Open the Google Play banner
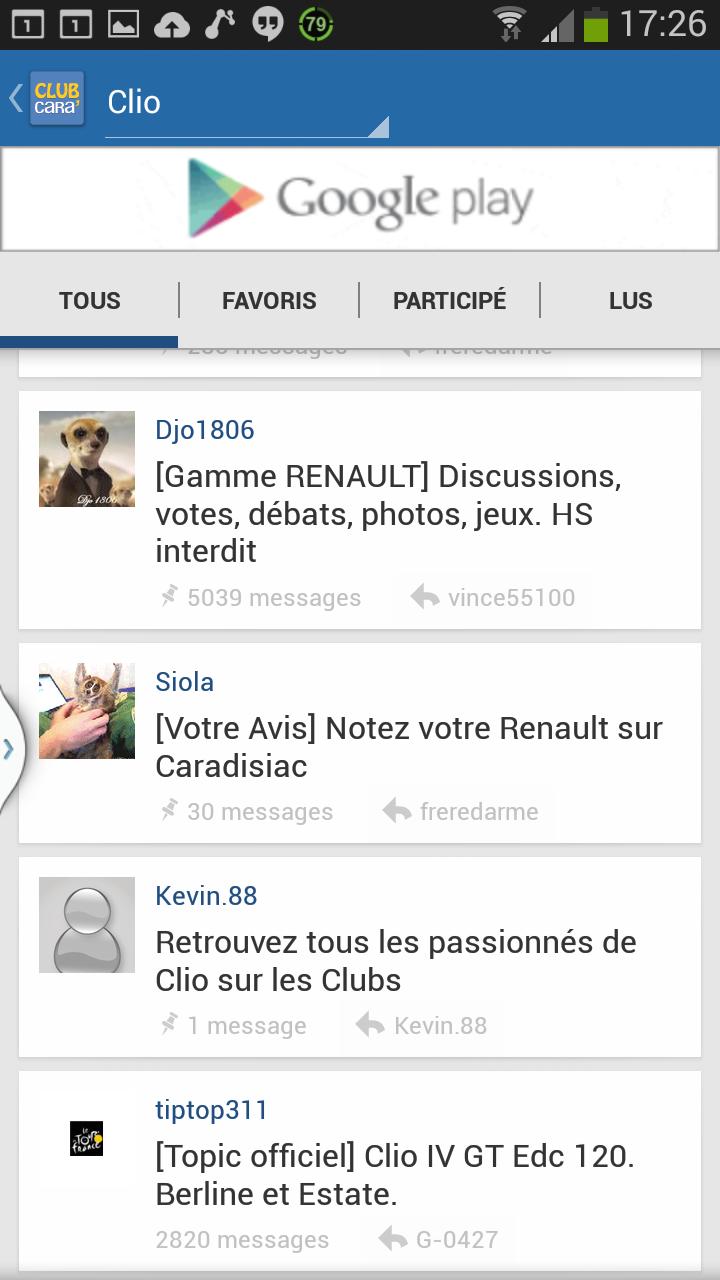 click(x=360, y=199)
